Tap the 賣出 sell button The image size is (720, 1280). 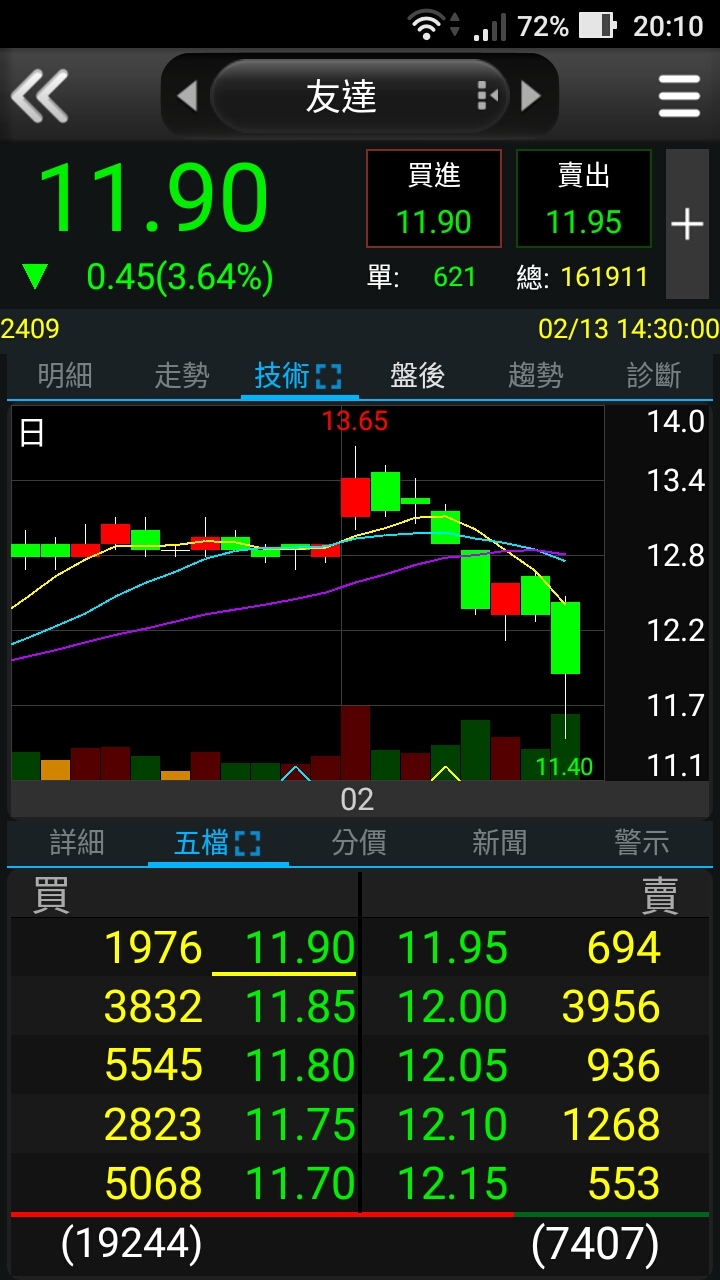coord(584,198)
